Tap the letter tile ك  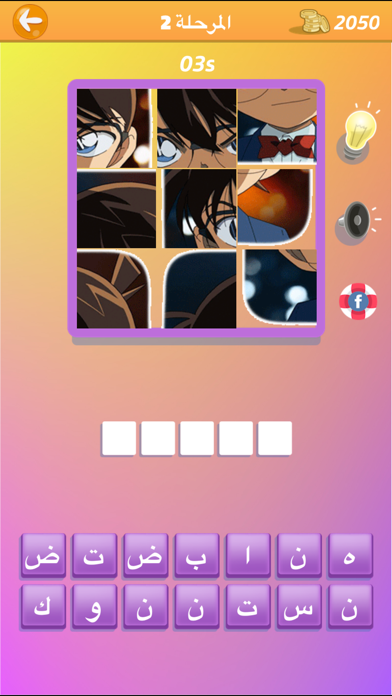pos(43,607)
